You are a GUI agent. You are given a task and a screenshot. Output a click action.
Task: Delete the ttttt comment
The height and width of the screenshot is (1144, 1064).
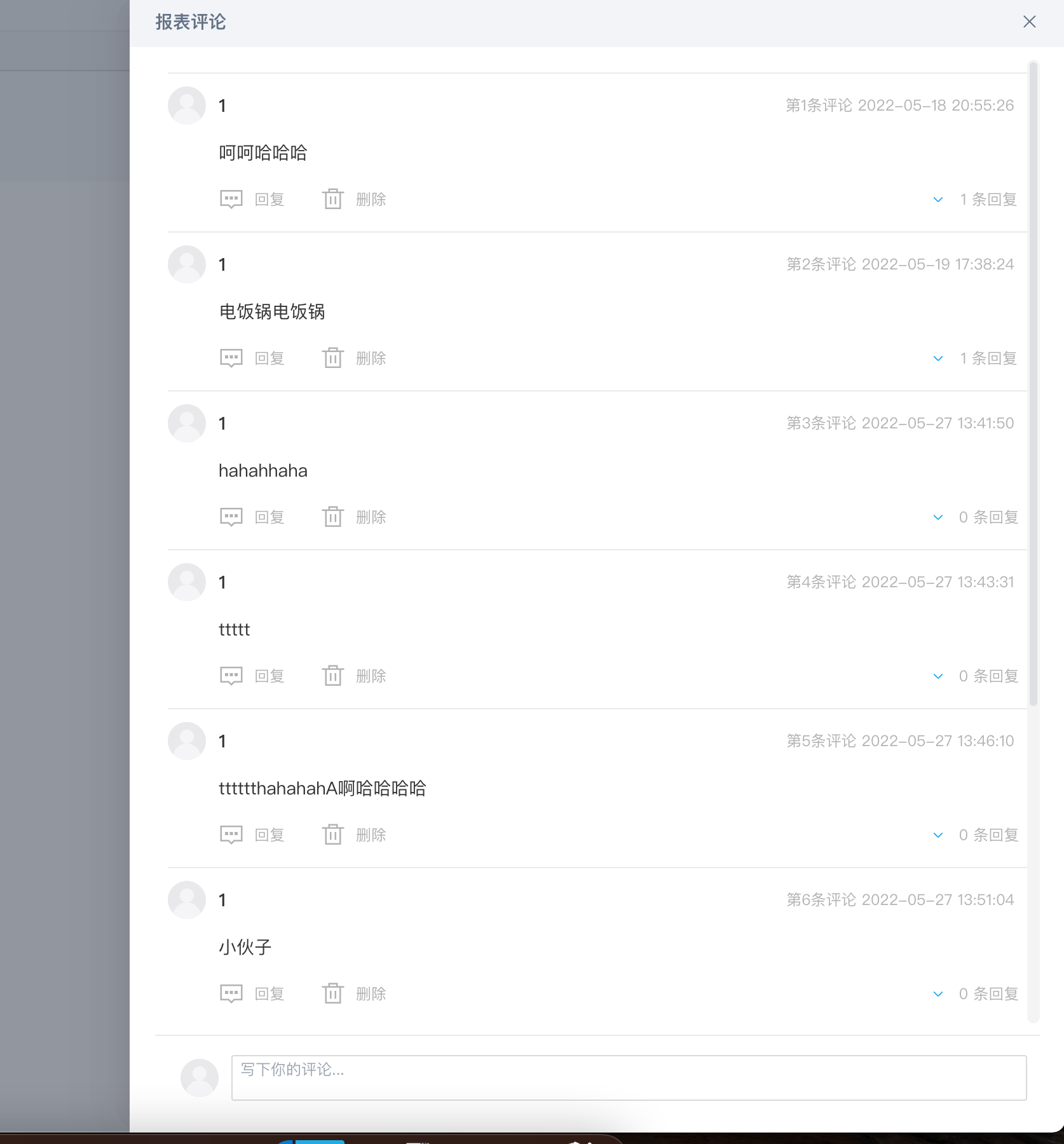click(x=354, y=676)
